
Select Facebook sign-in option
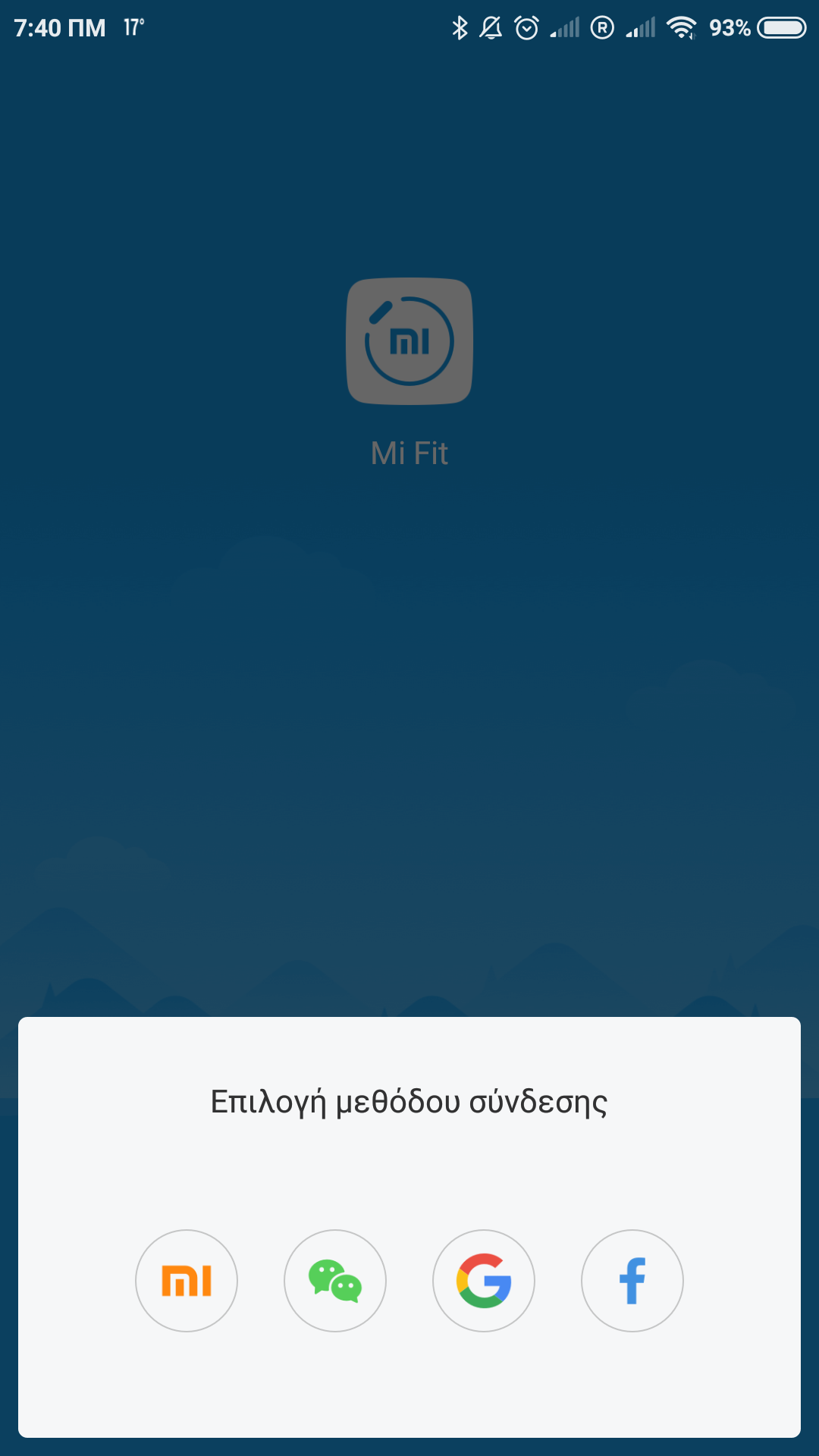click(x=632, y=1280)
